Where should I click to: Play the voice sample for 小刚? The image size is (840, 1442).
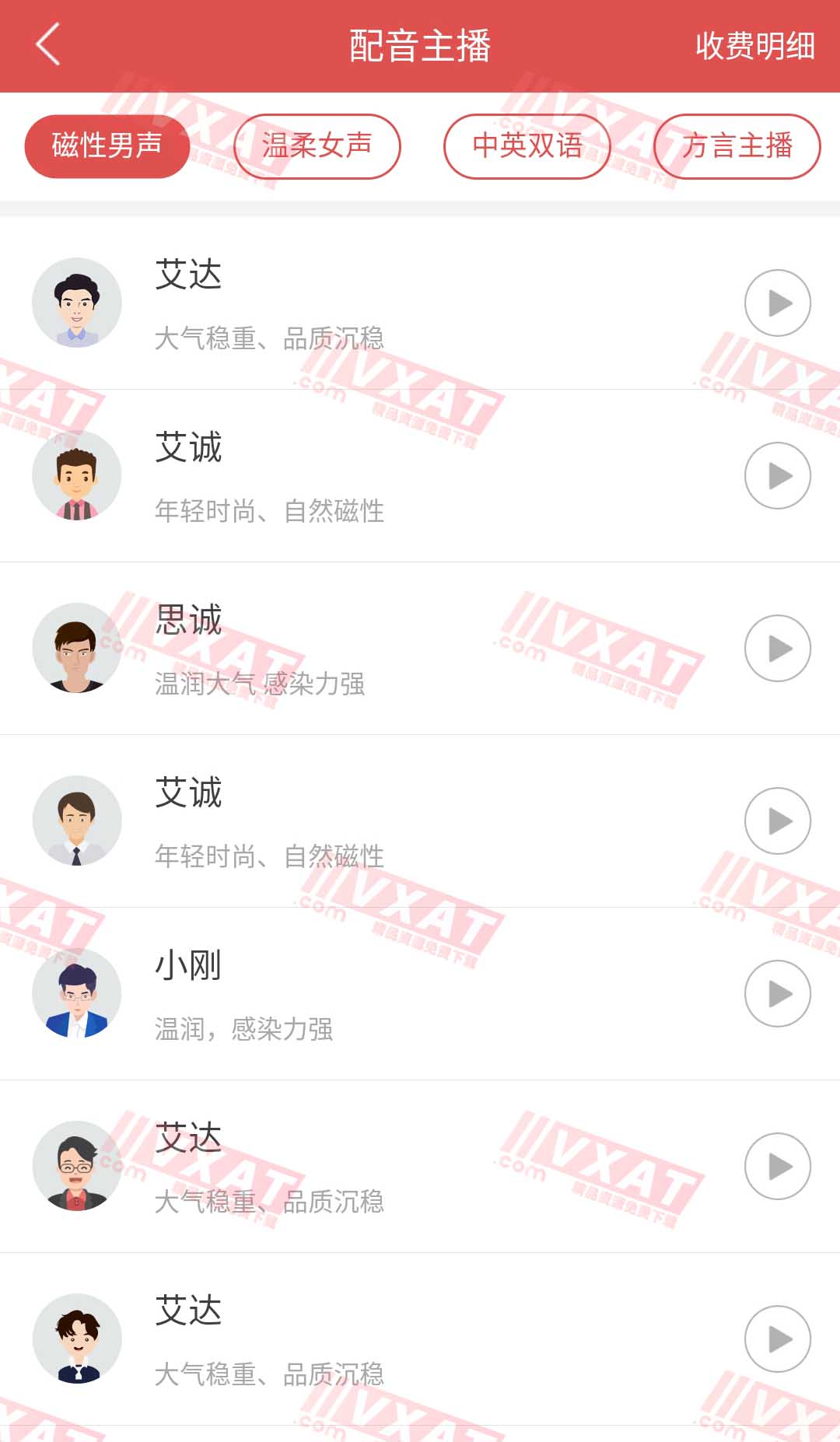pos(778,993)
